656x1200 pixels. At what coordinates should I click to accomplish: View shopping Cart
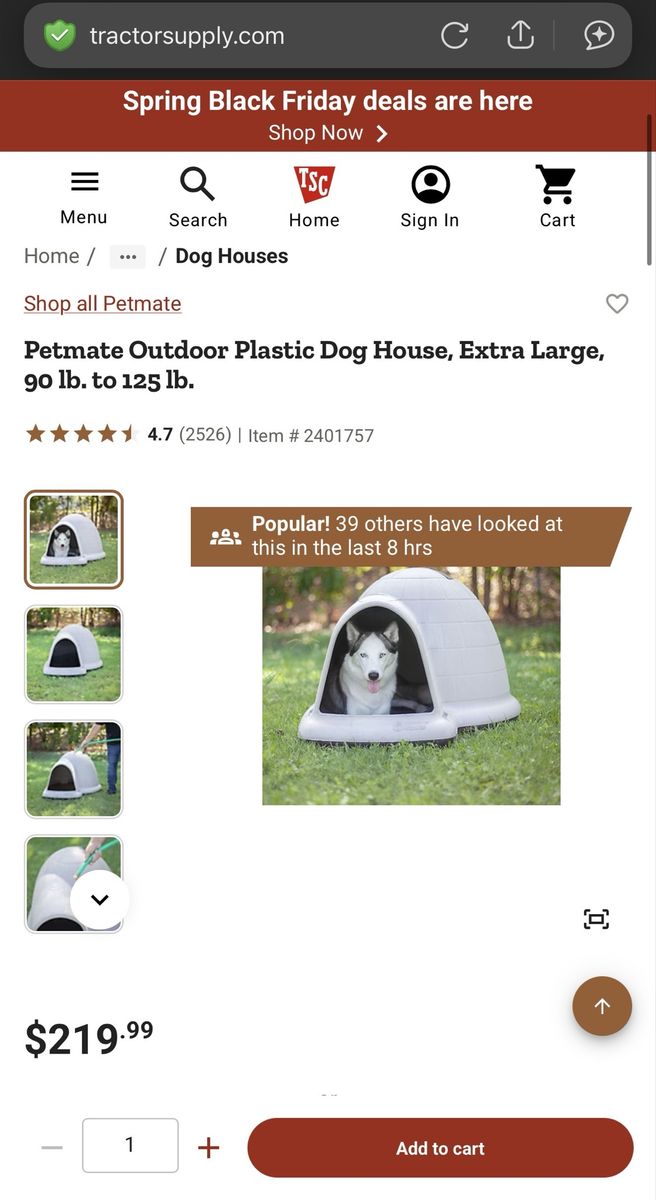pyautogui.click(x=557, y=197)
